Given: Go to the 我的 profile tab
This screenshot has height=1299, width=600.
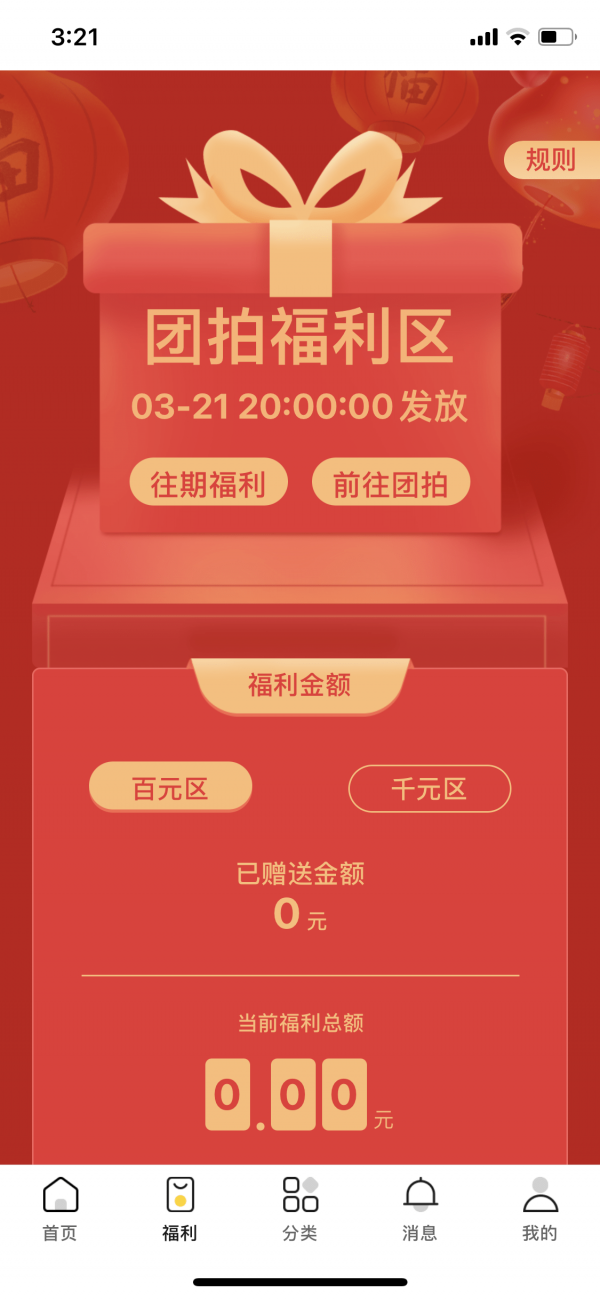Looking at the screenshot, I should (540, 1208).
